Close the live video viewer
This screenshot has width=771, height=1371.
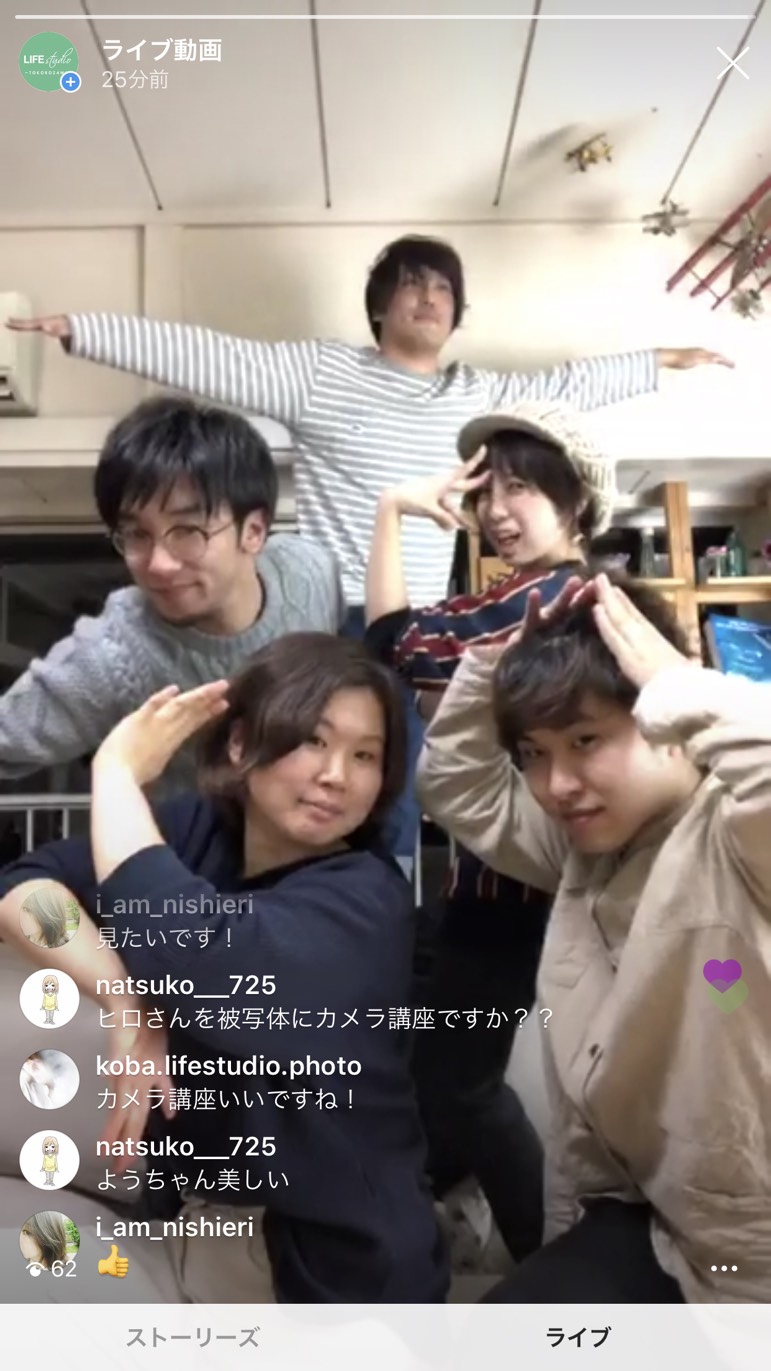click(732, 63)
